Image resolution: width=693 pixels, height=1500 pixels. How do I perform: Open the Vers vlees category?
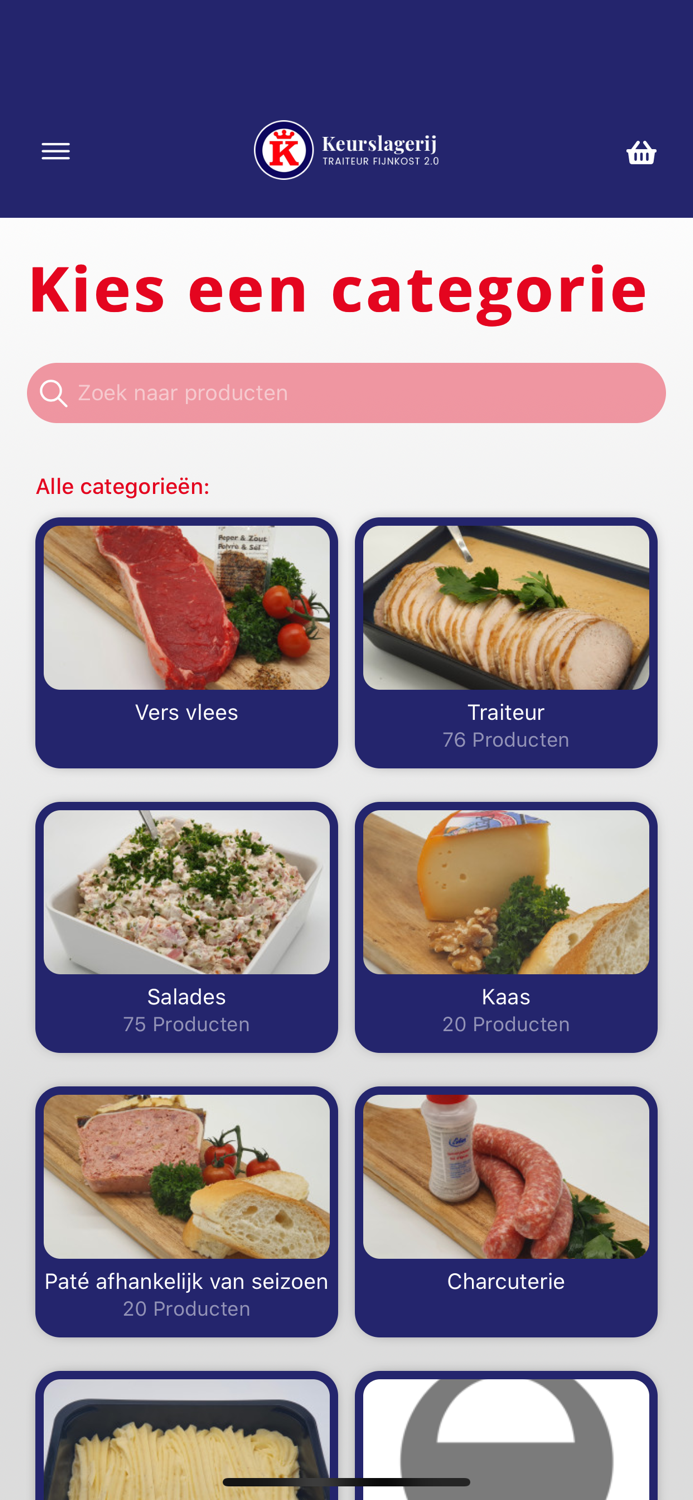186,642
